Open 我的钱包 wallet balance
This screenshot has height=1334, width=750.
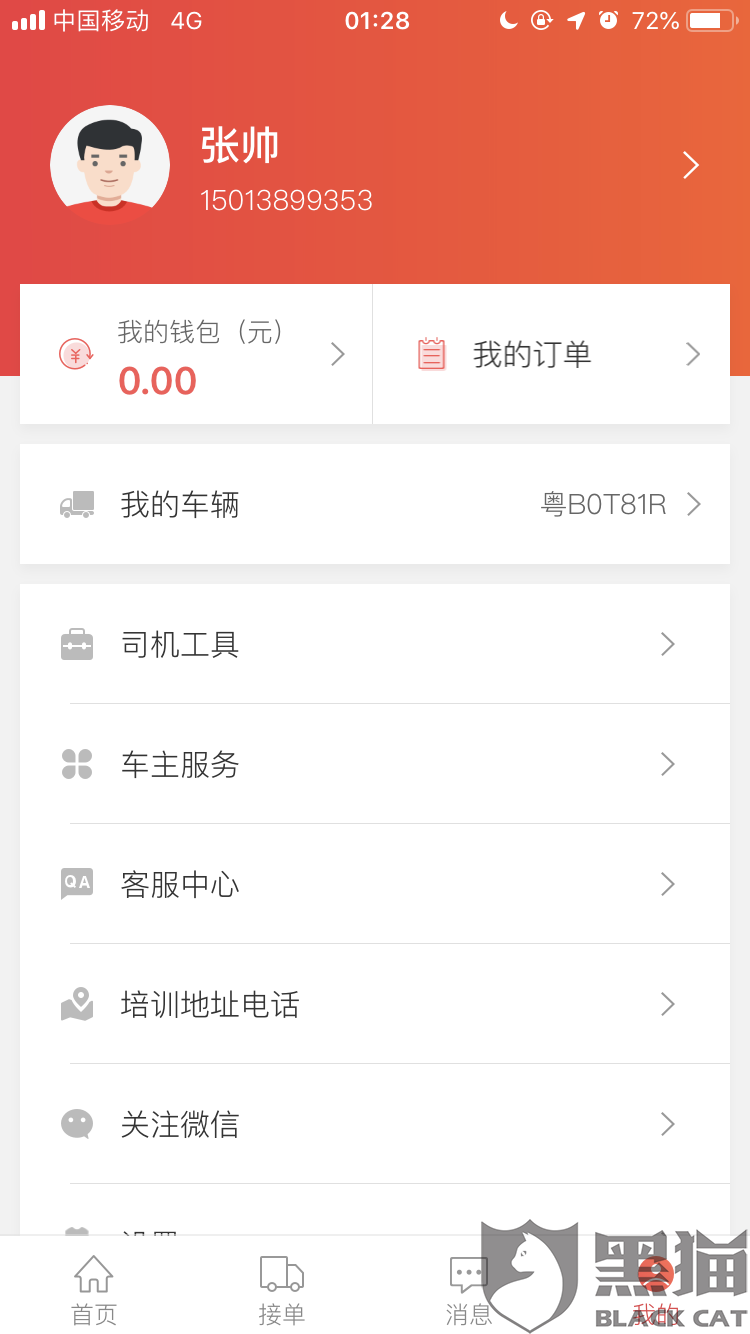pyautogui.click(x=196, y=355)
